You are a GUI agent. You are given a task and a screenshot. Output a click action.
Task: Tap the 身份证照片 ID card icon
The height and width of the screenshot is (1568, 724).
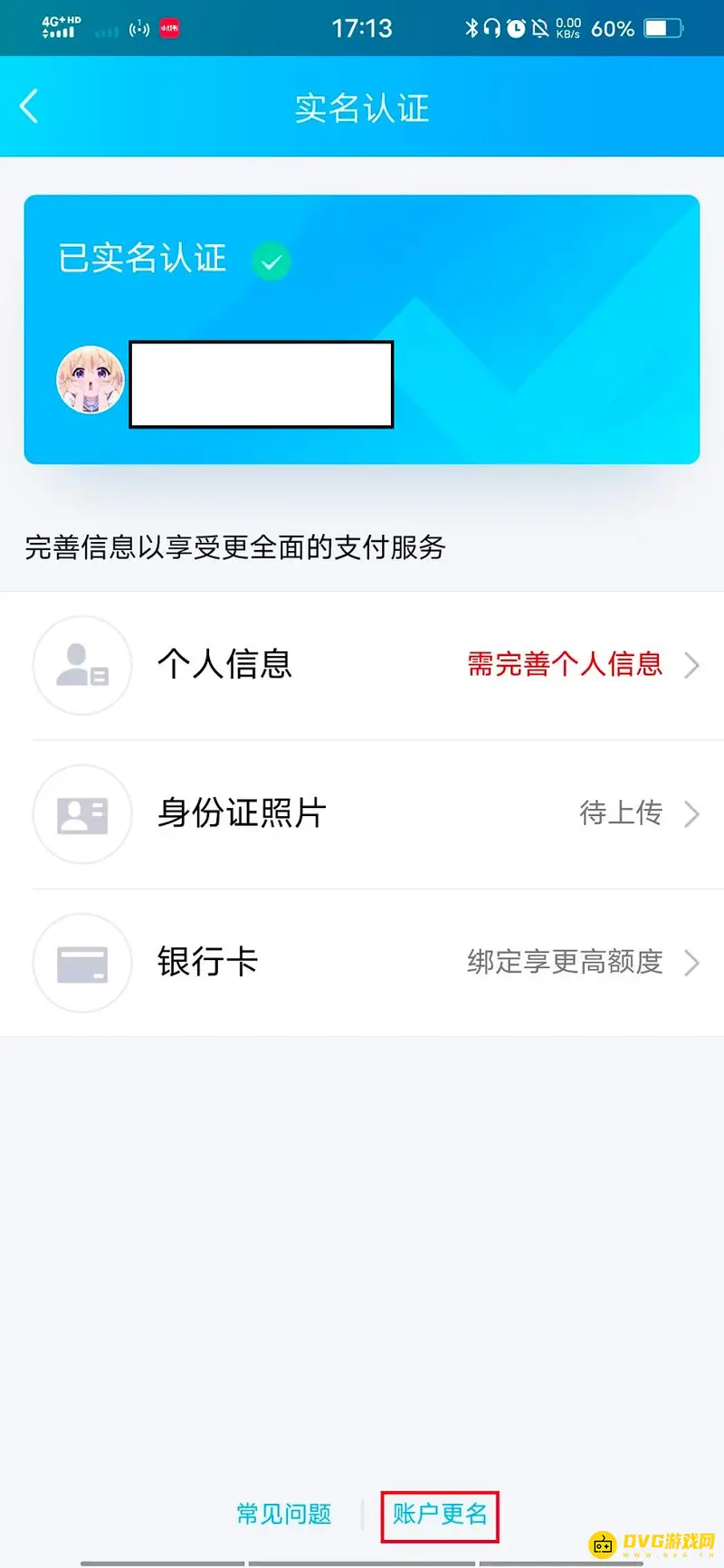[x=81, y=814]
